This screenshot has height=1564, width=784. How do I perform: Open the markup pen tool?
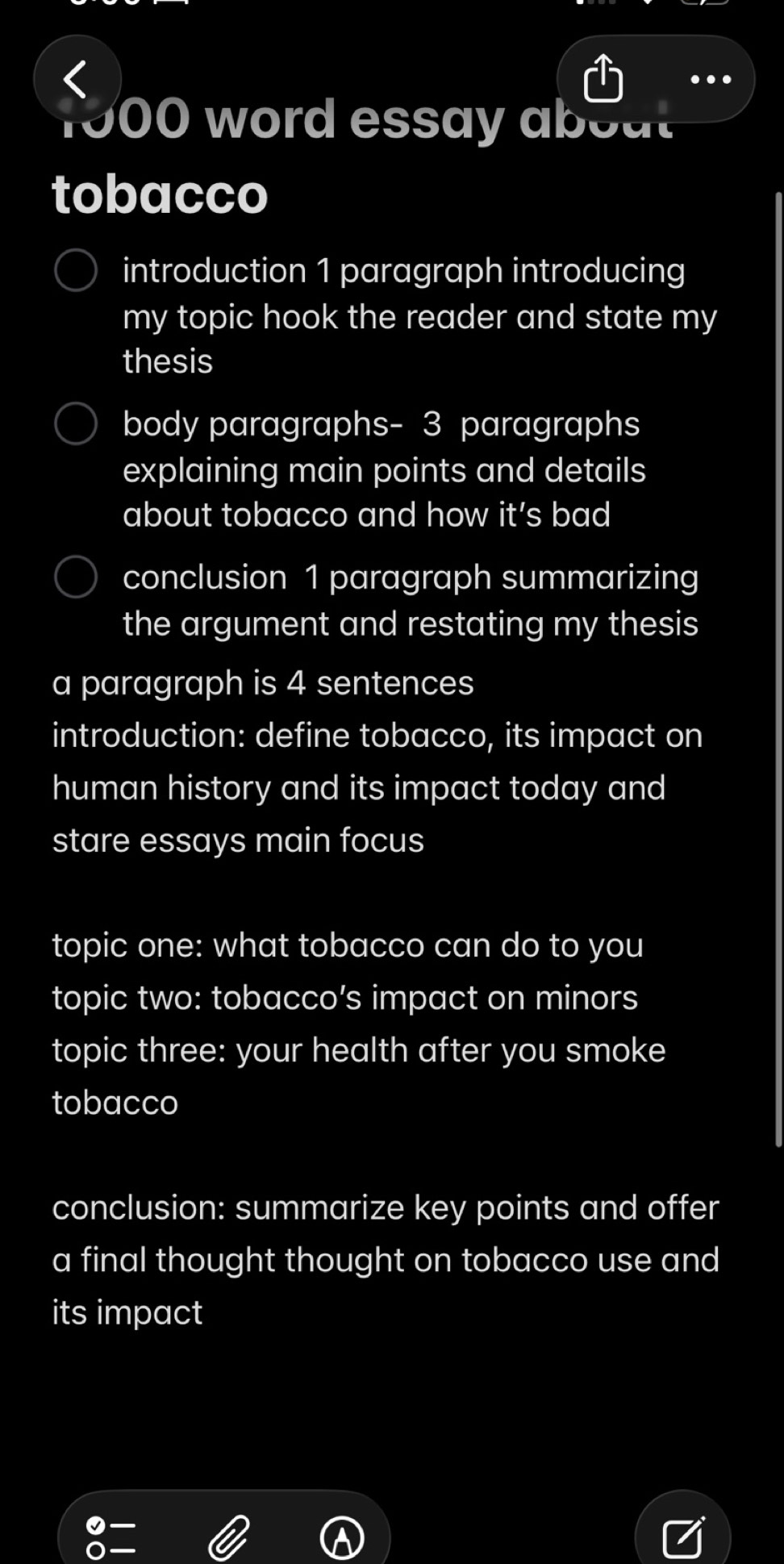[342, 1537]
